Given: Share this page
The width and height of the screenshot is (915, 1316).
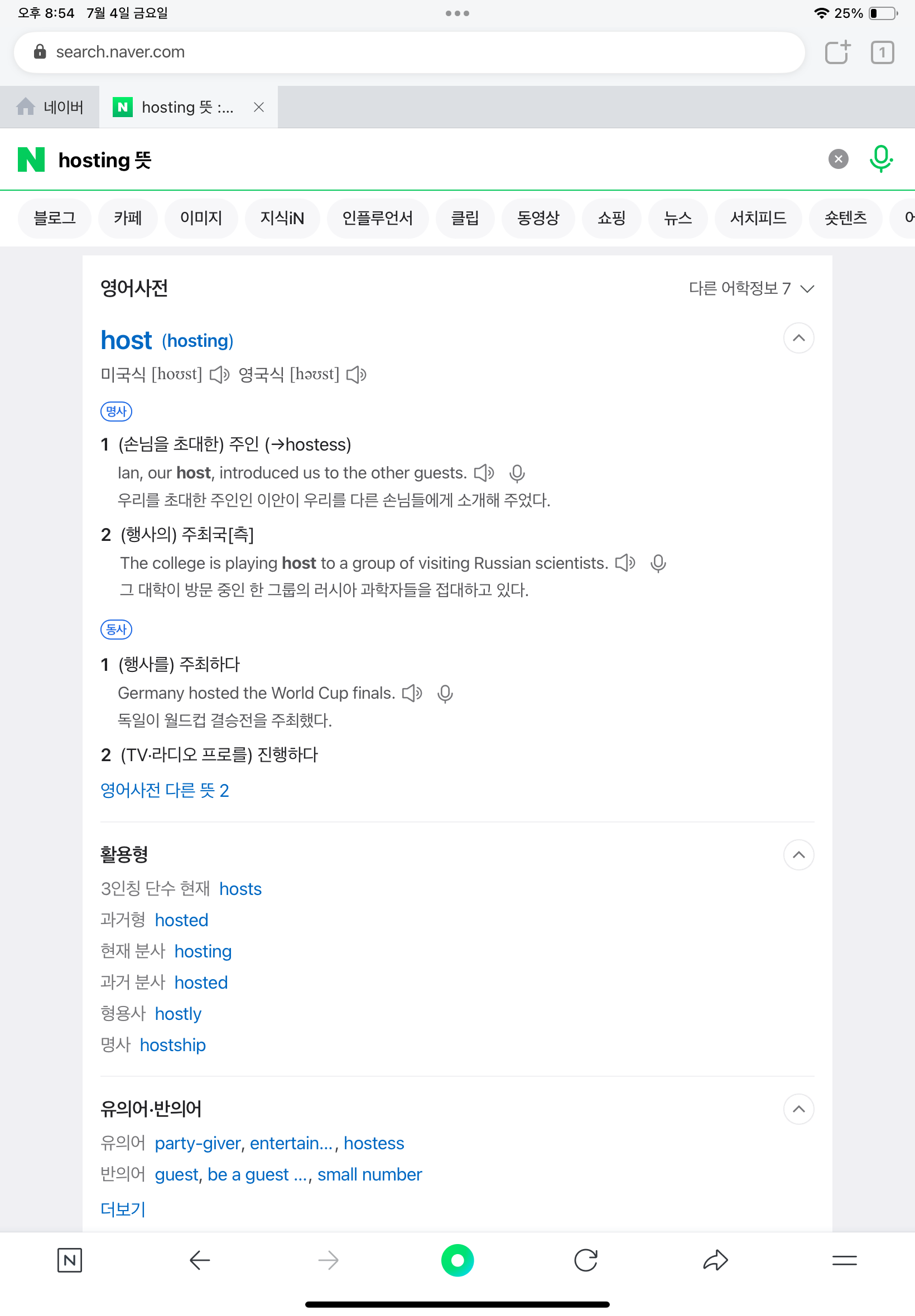Looking at the screenshot, I should point(715,1259).
